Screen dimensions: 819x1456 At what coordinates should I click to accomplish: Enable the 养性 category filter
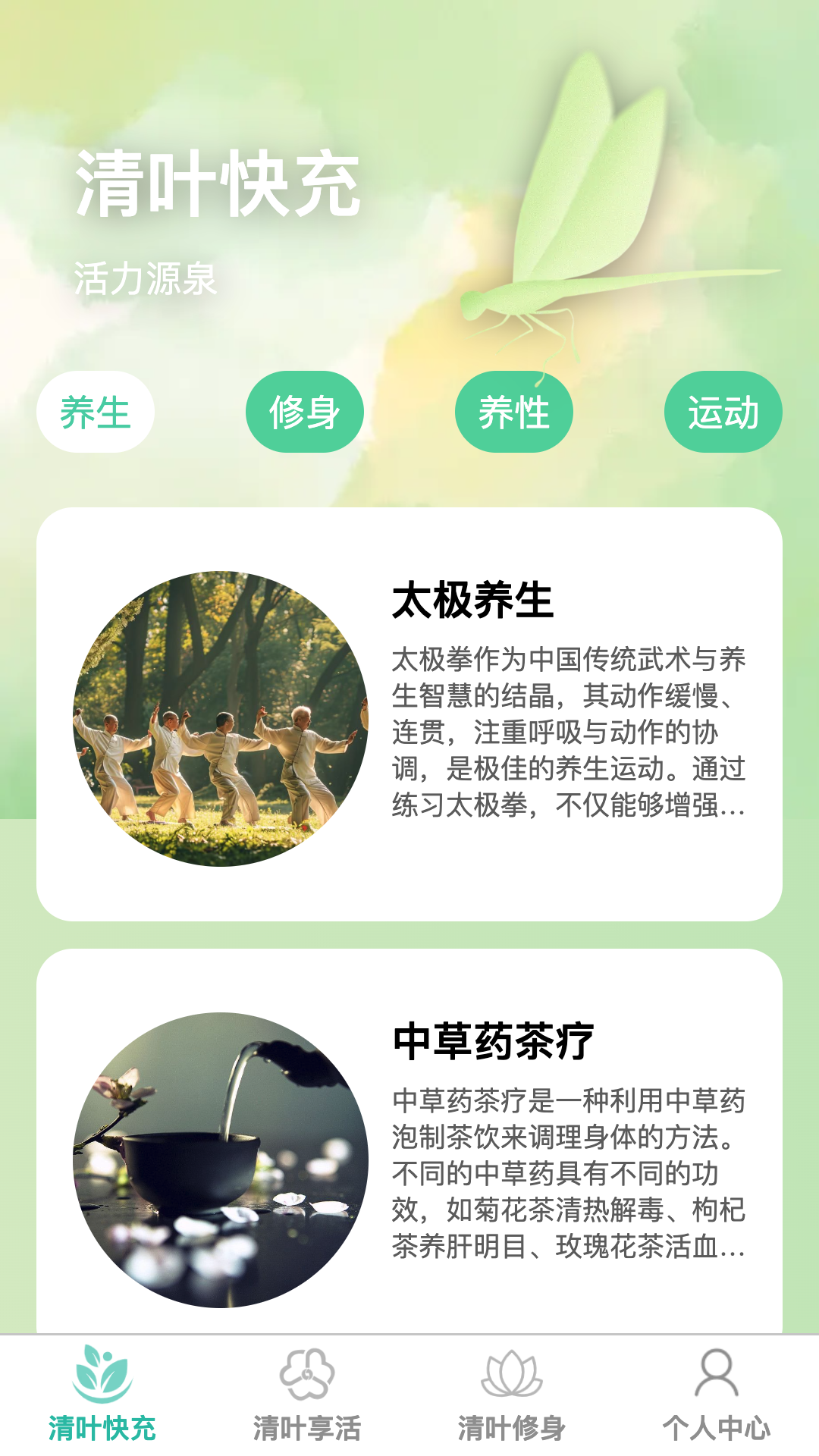514,410
